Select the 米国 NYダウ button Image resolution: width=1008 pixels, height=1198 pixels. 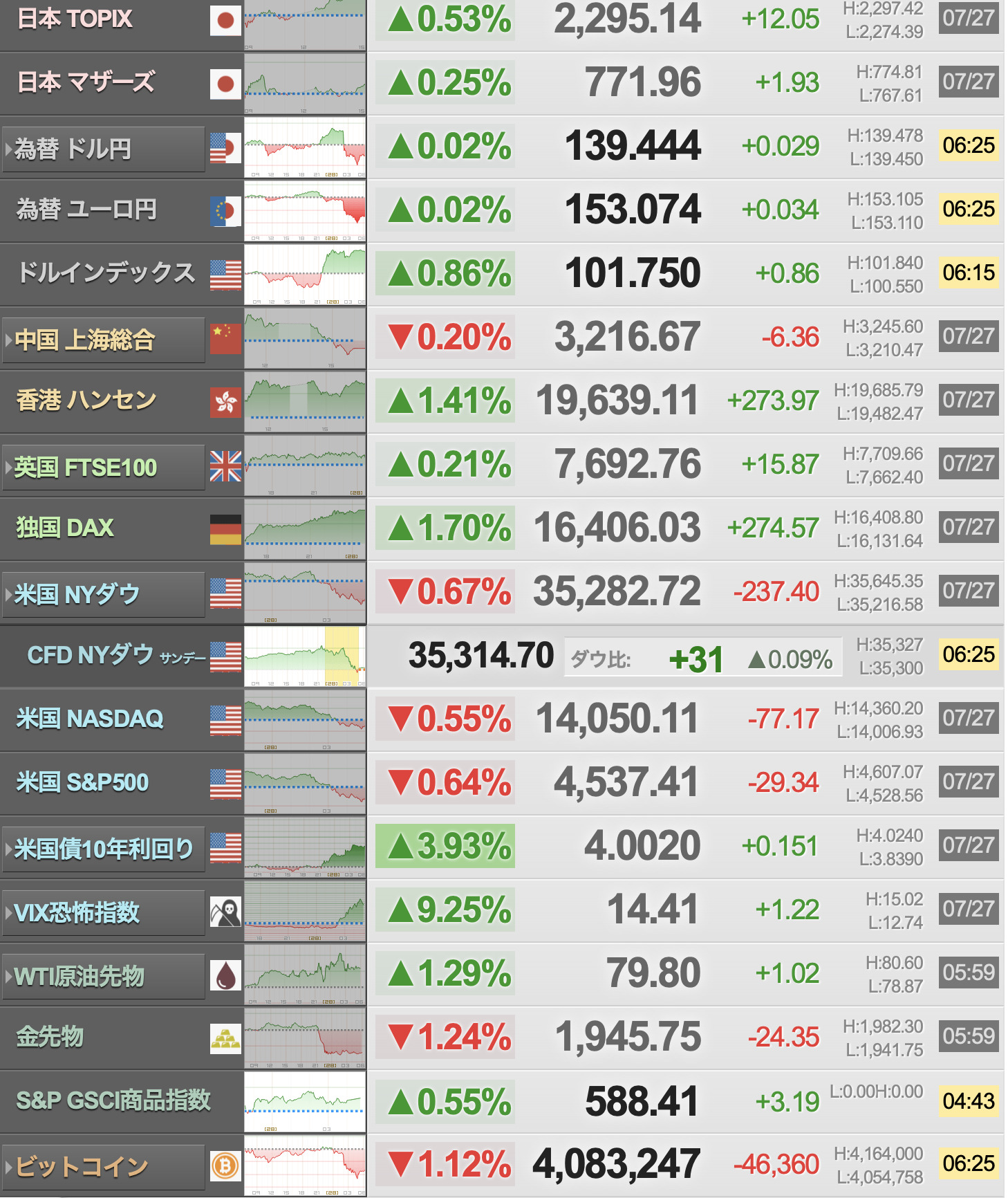[x=104, y=594]
